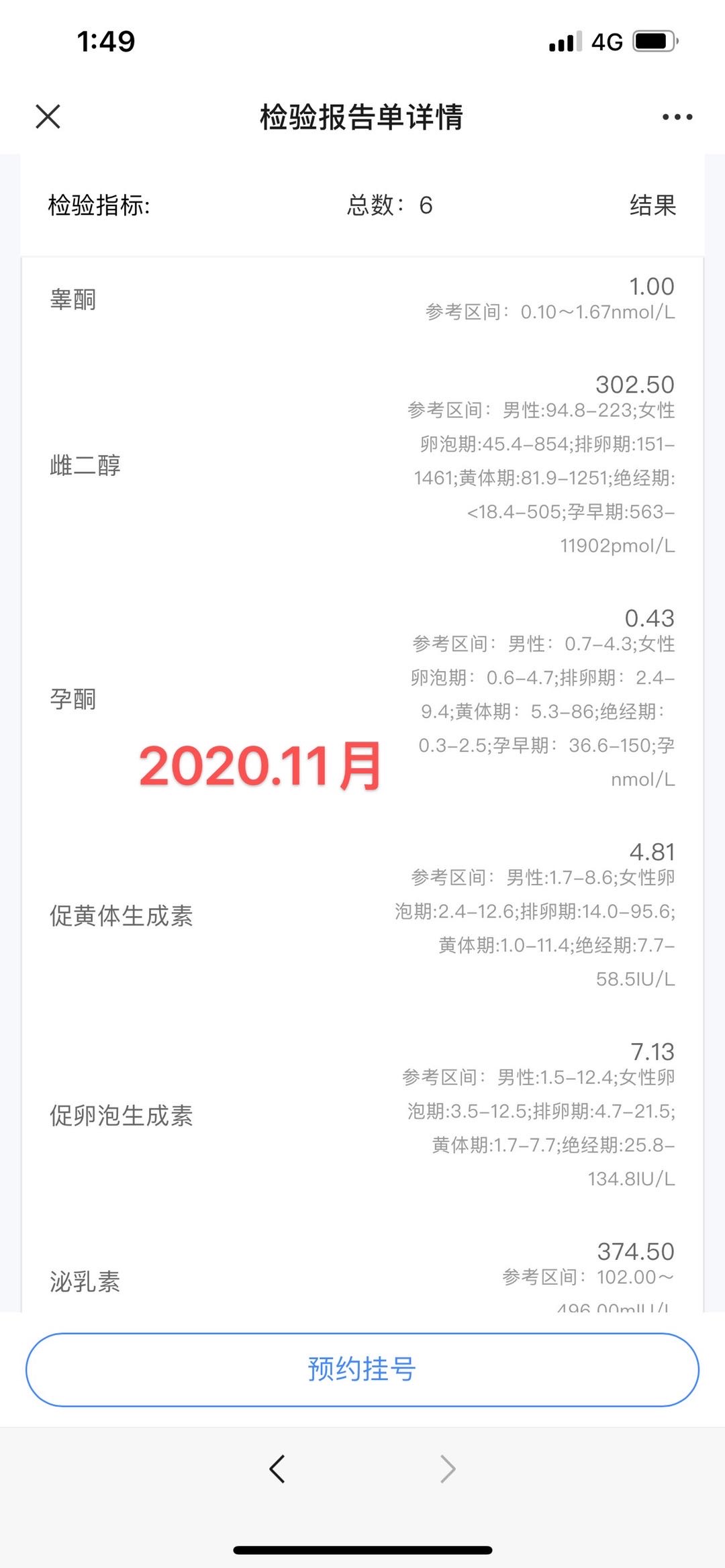Tap the 检验报告单详情 title

(x=362, y=116)
